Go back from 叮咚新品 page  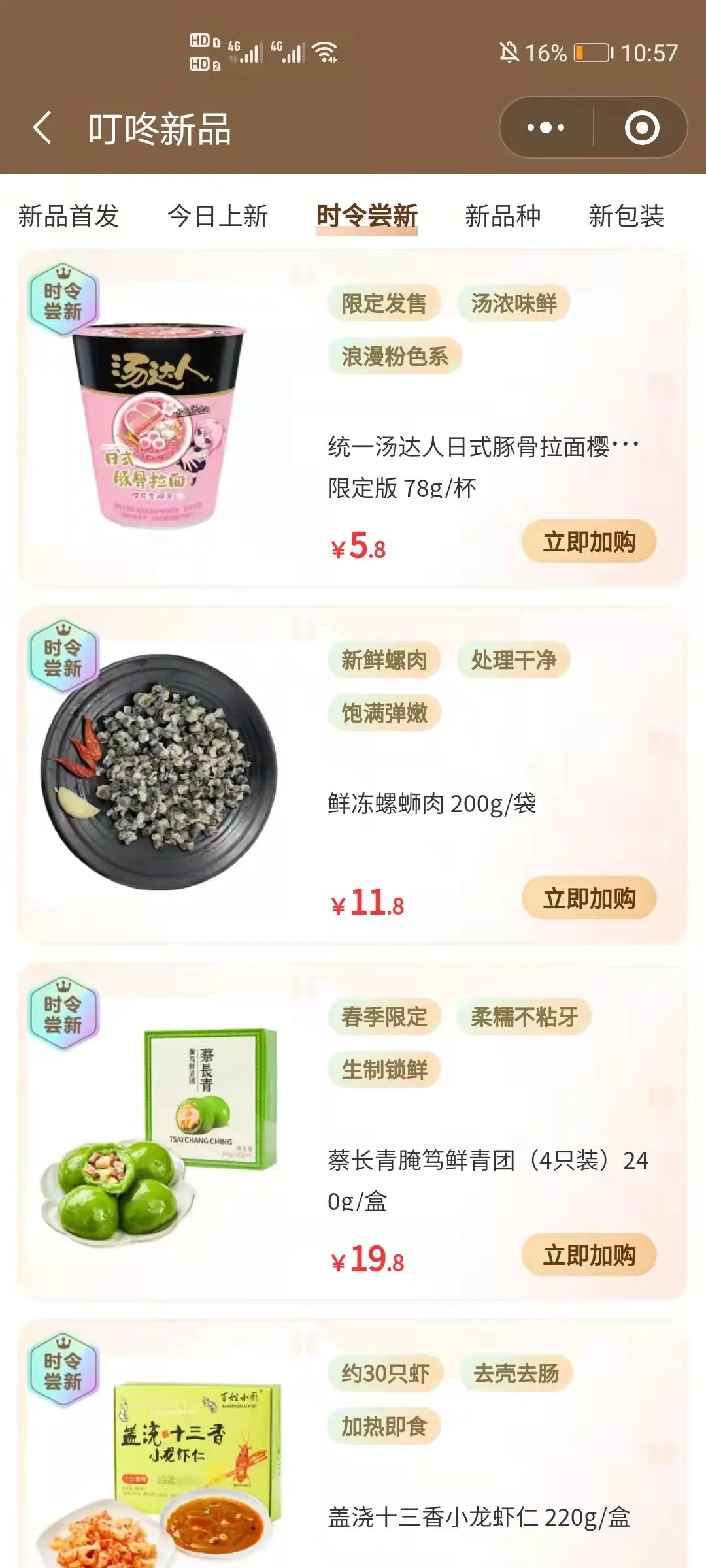point(43,127)
